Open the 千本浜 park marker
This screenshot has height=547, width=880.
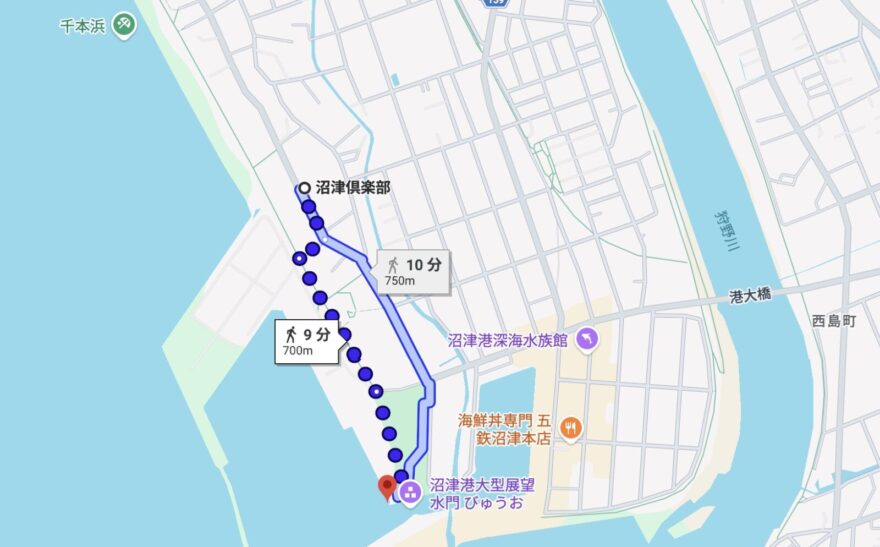point(124,23)
